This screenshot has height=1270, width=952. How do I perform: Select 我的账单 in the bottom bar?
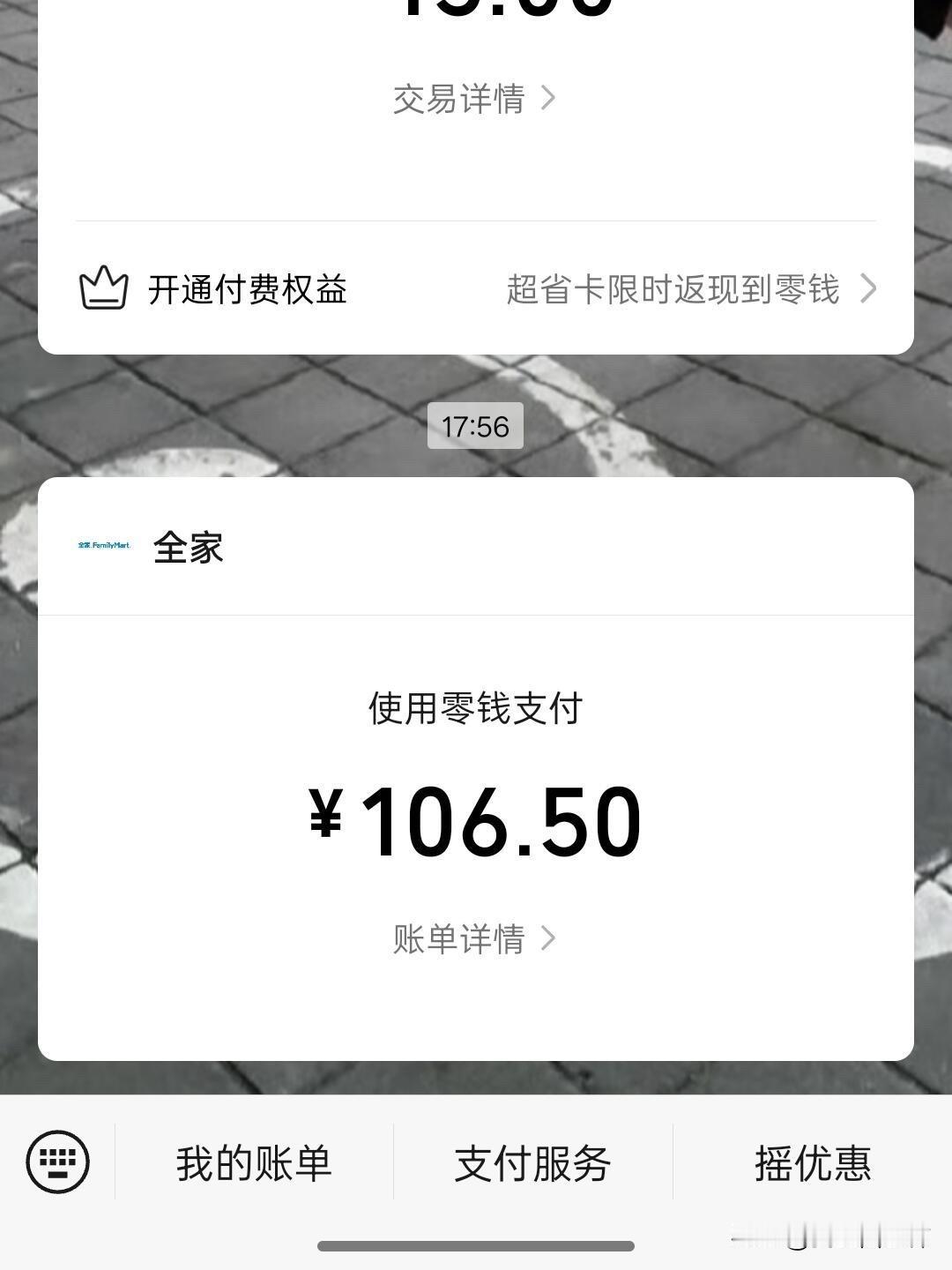[253, 1162]
